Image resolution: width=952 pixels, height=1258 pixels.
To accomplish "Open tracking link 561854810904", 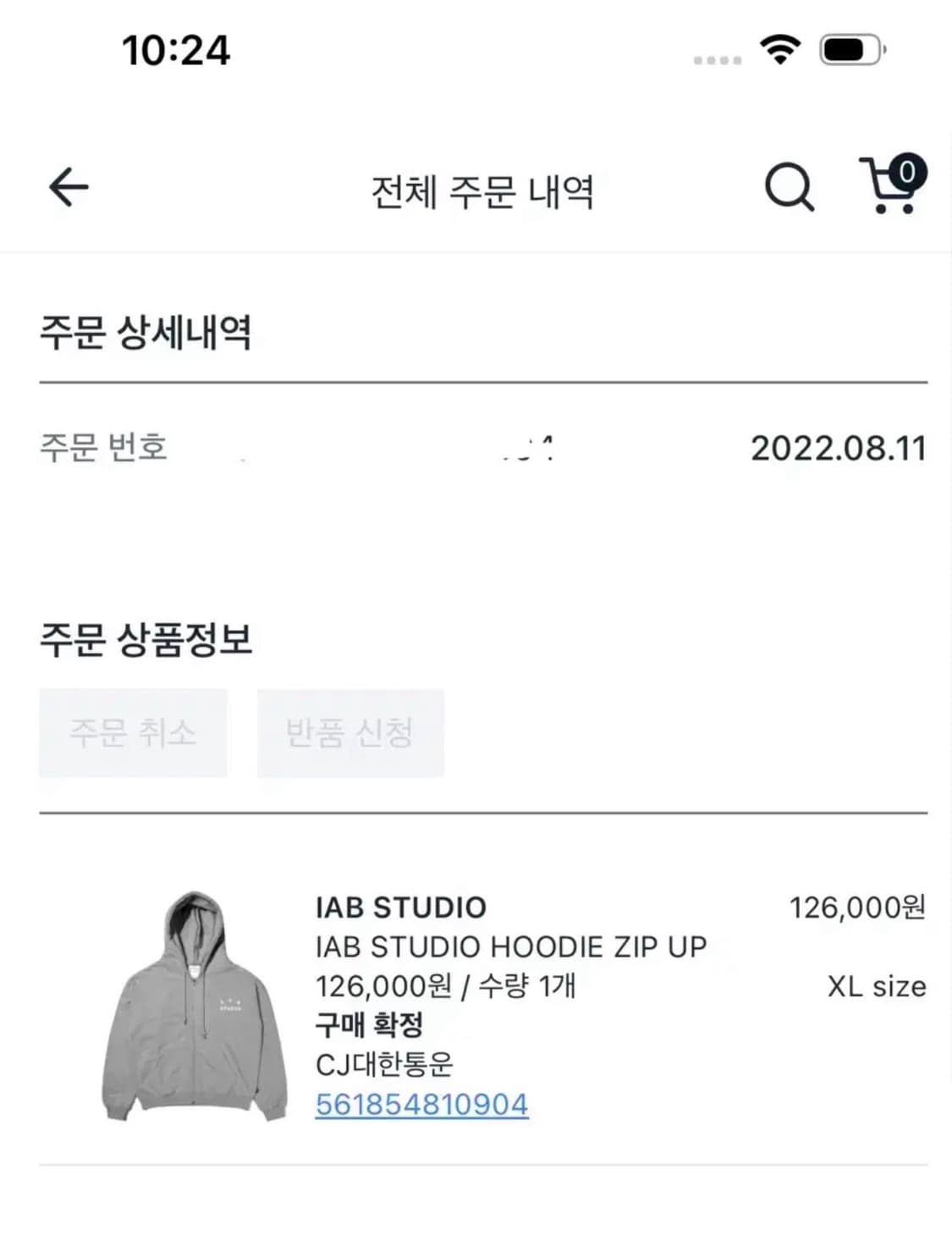I will coord(421,1103).
